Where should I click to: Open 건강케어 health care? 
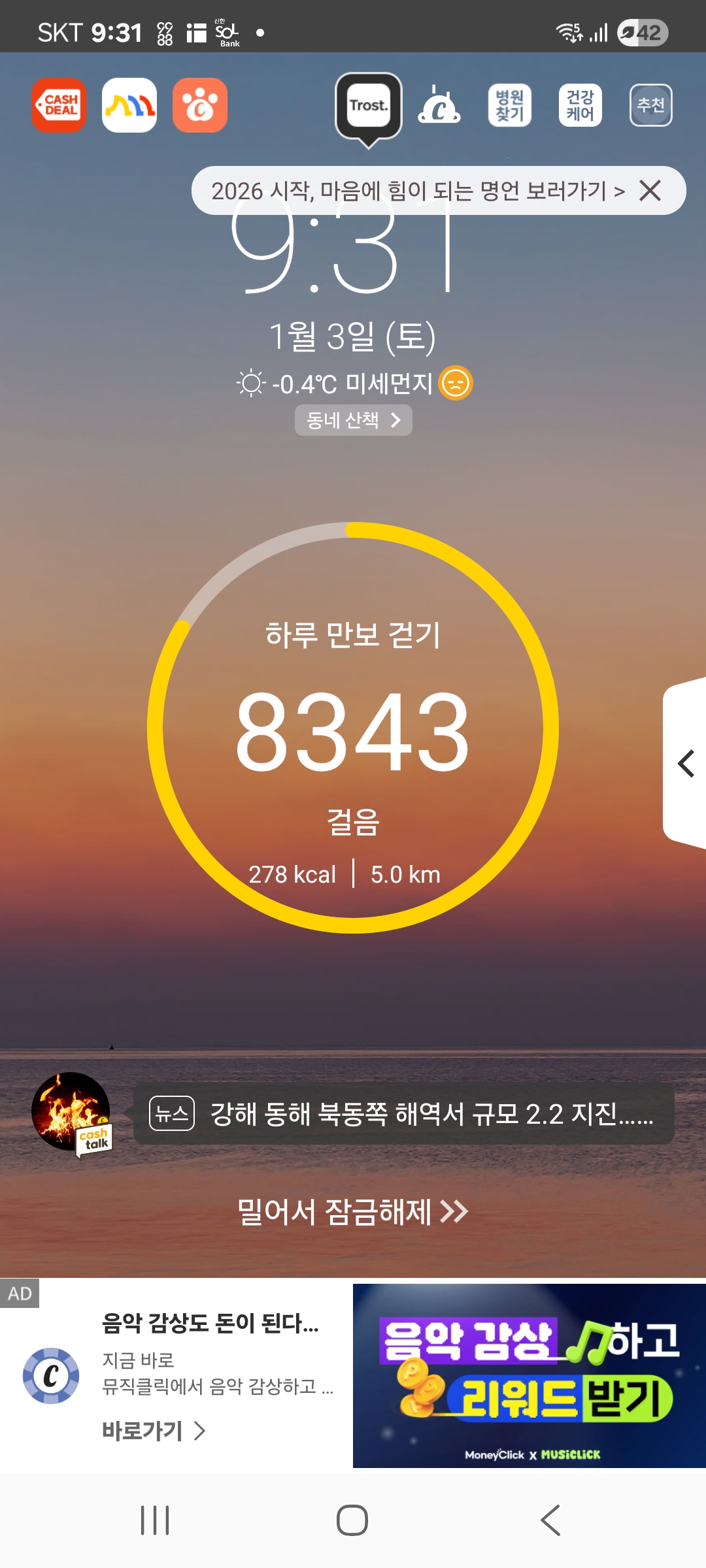[580, 105]
